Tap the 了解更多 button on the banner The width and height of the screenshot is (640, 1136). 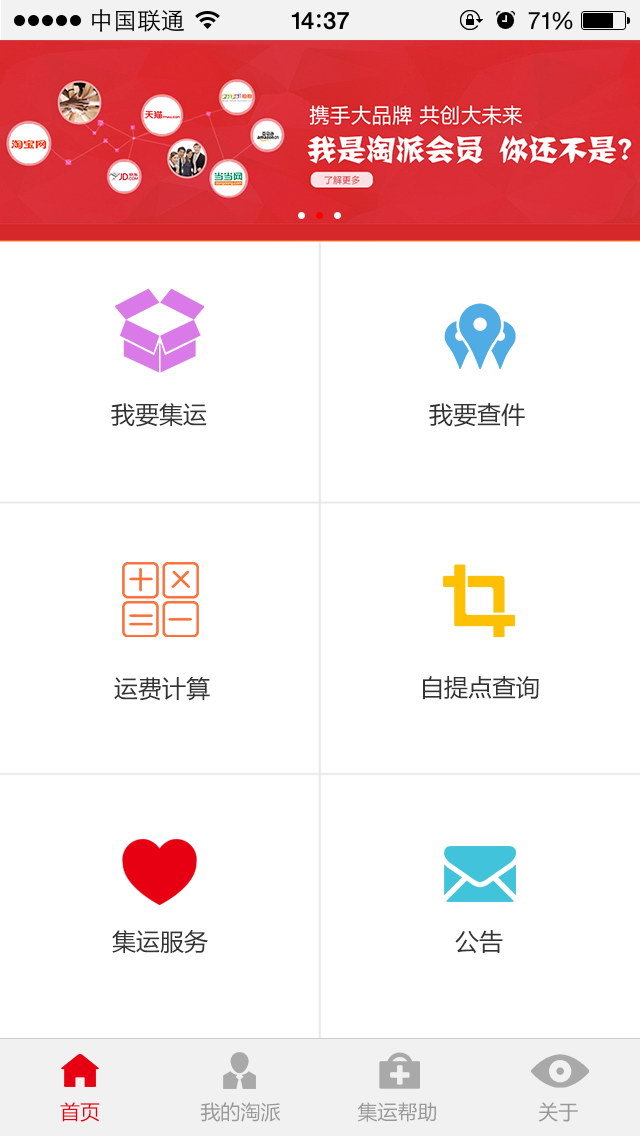(x=341, y=180)
